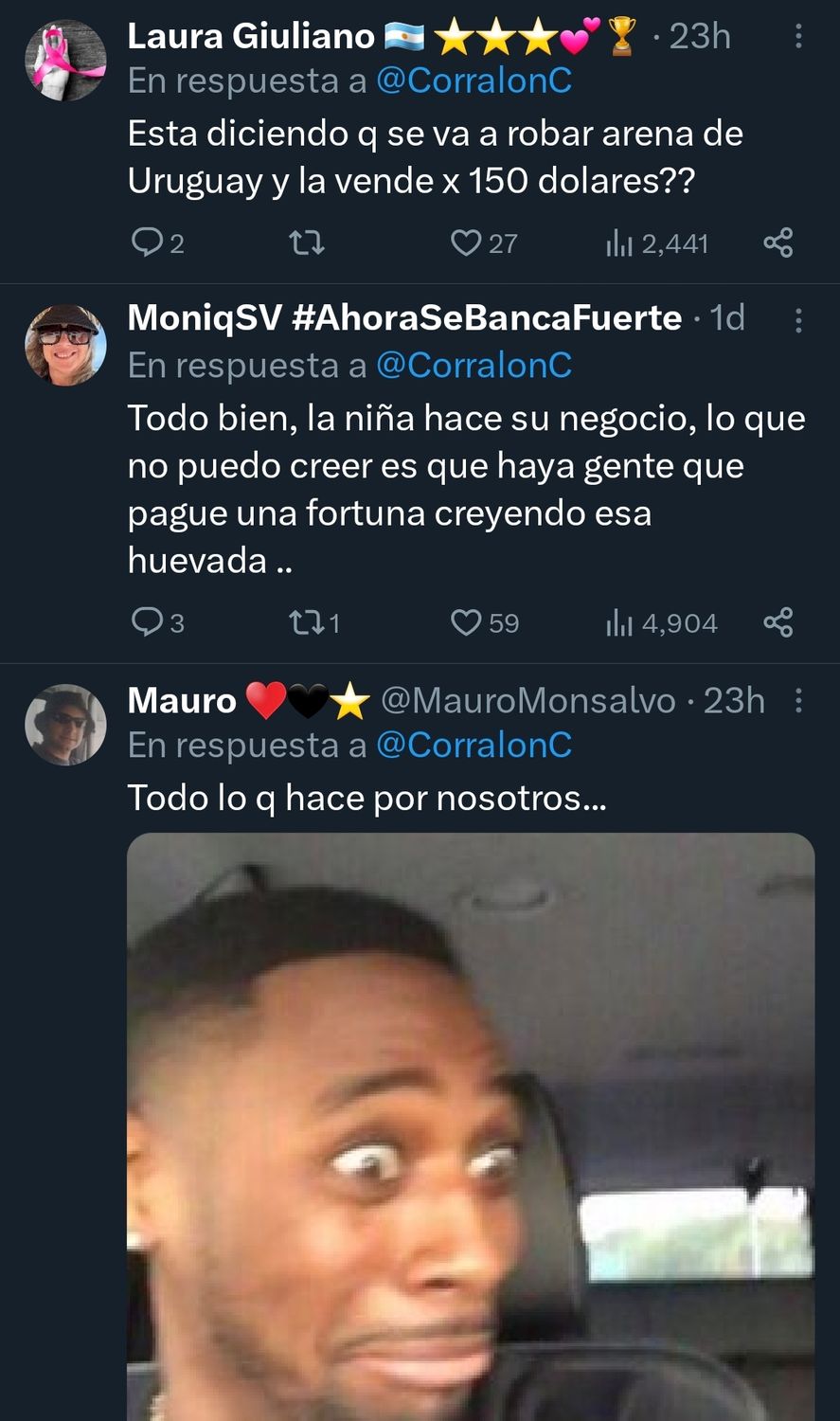Open @CorralonC link in Mauro's reply
840x1421 pixels.
(474, 746)
